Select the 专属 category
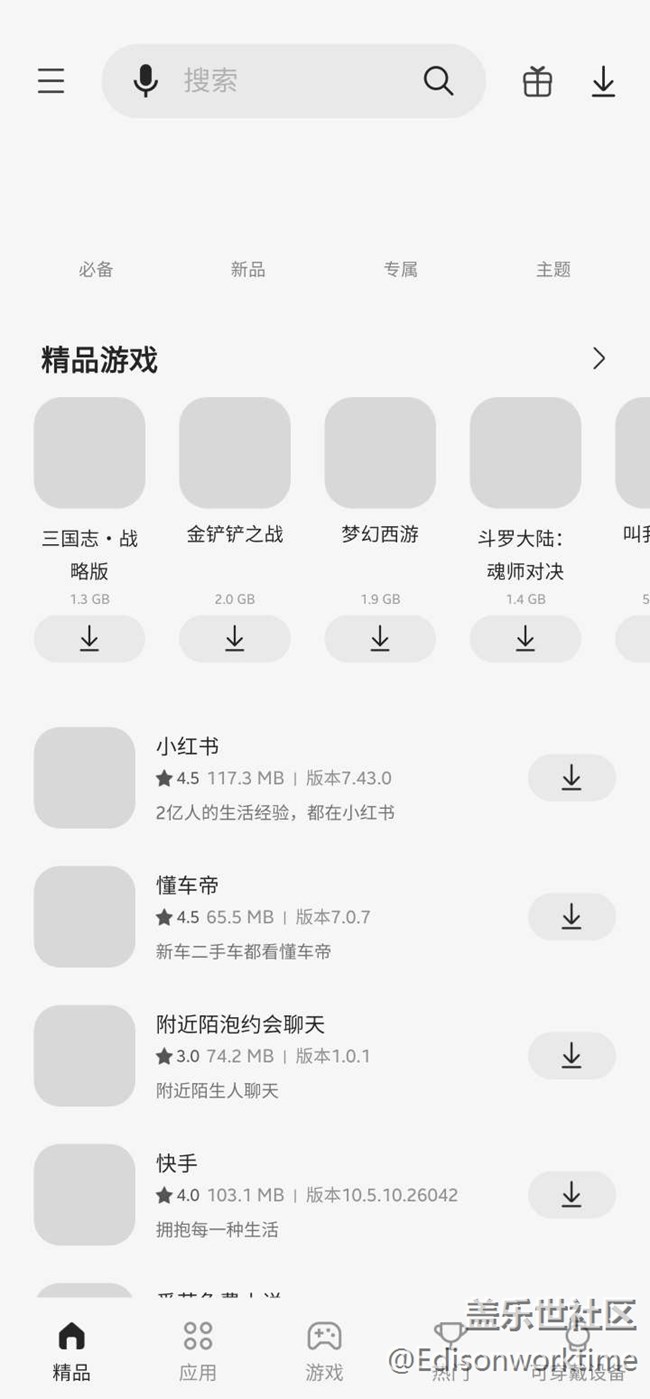The width and height of the screenshot is (650, 1399). pos(400,269)
